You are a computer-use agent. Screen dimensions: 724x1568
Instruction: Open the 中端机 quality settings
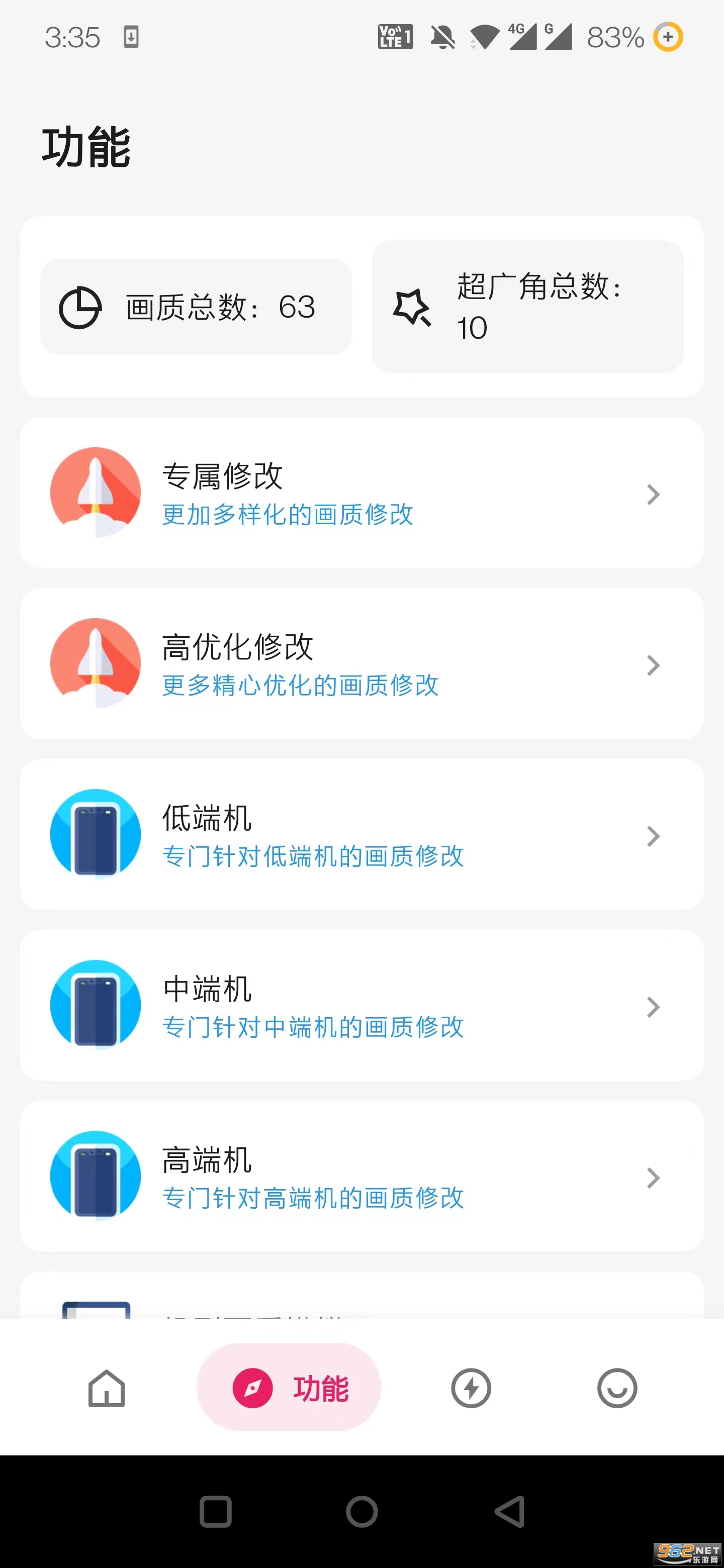[x=361, y=1006]
